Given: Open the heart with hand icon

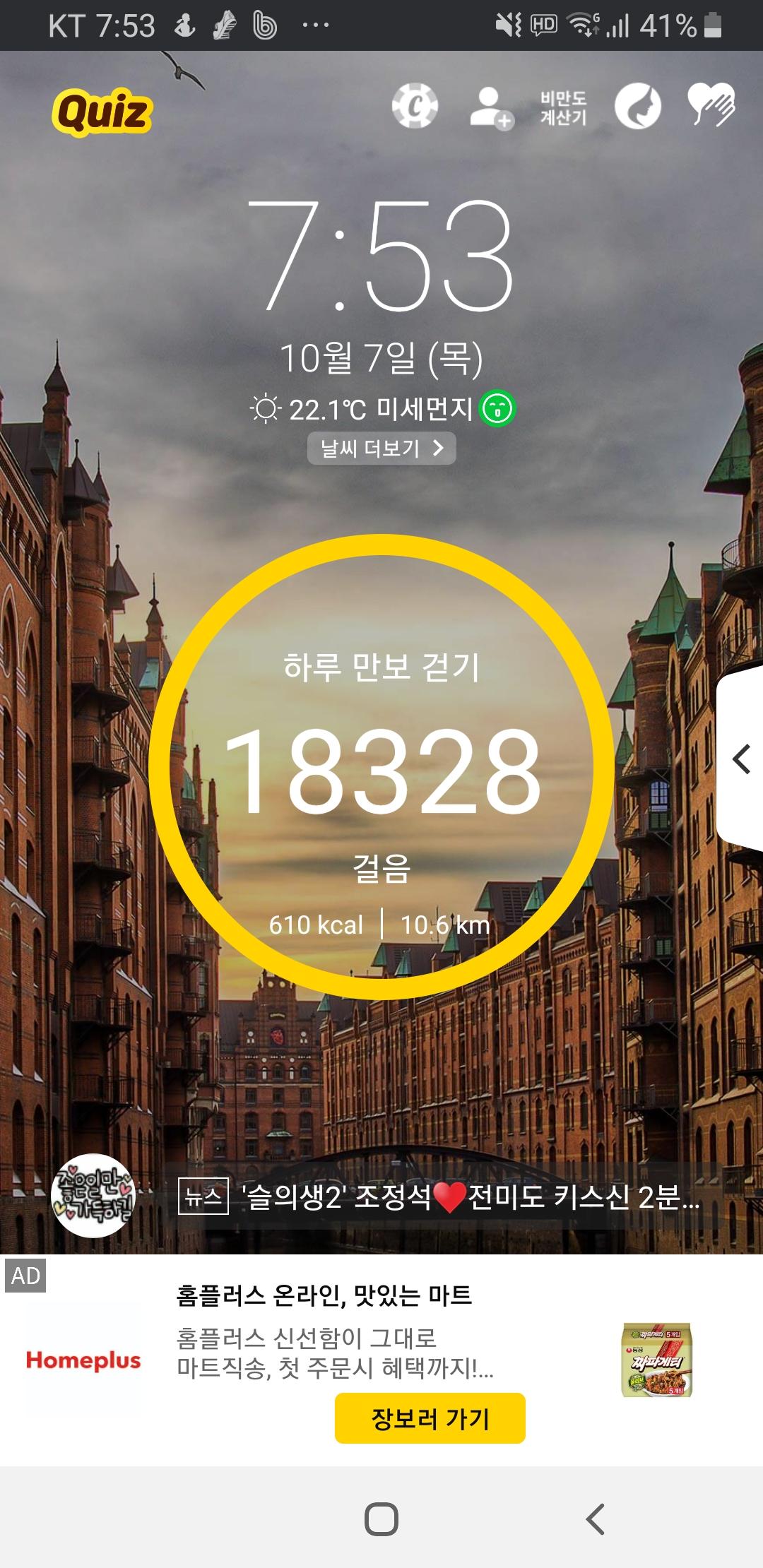Looking at the screenshot, I should click(711, 105).
